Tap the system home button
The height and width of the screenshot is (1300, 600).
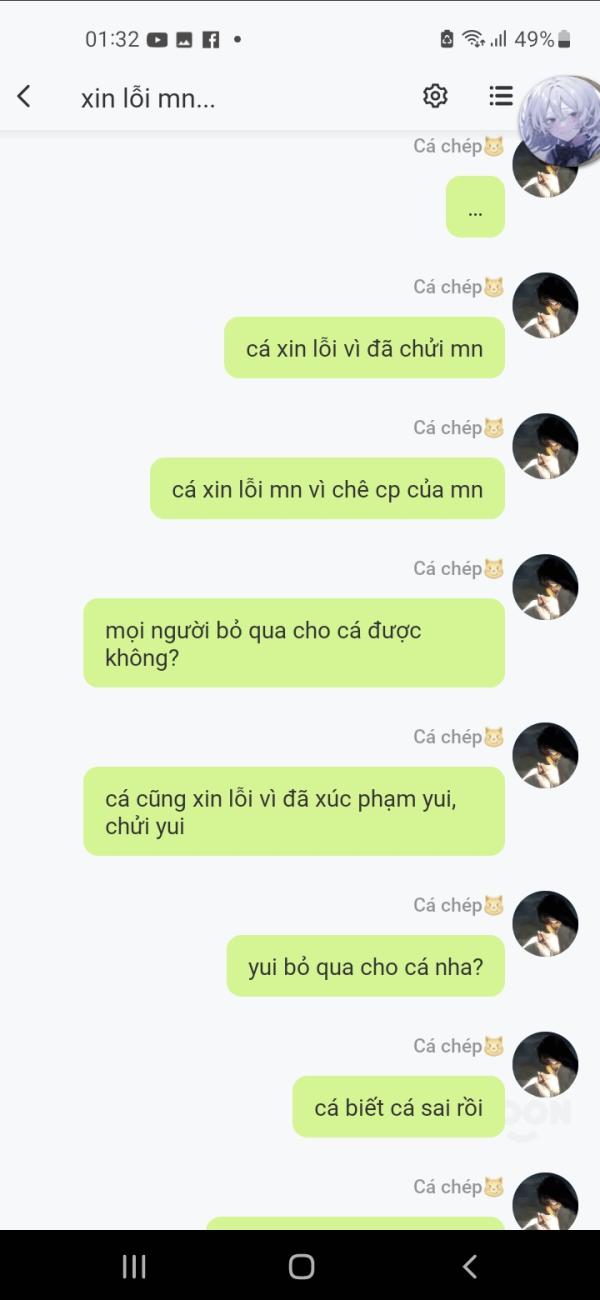tap(301, 1267)
